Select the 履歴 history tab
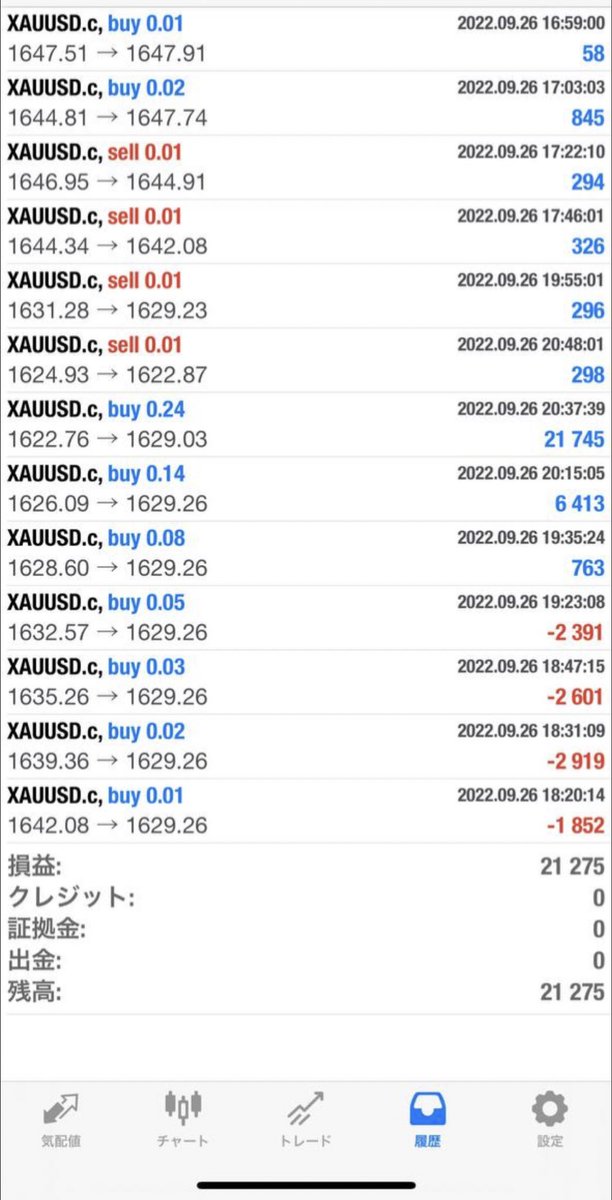This screenshot has width=612, height=1200. [x=427, y=1118]
